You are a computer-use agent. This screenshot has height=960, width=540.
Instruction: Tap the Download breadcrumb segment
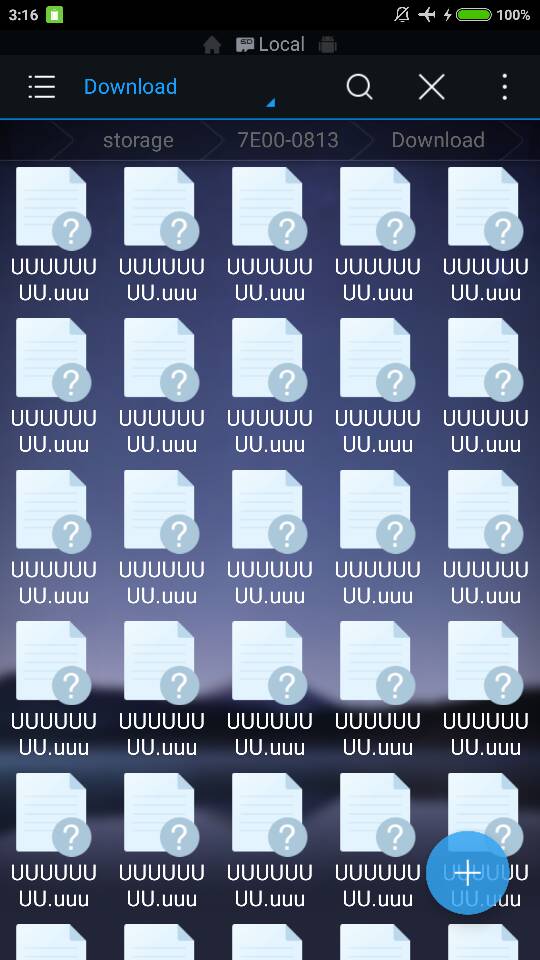pos(438,140)
